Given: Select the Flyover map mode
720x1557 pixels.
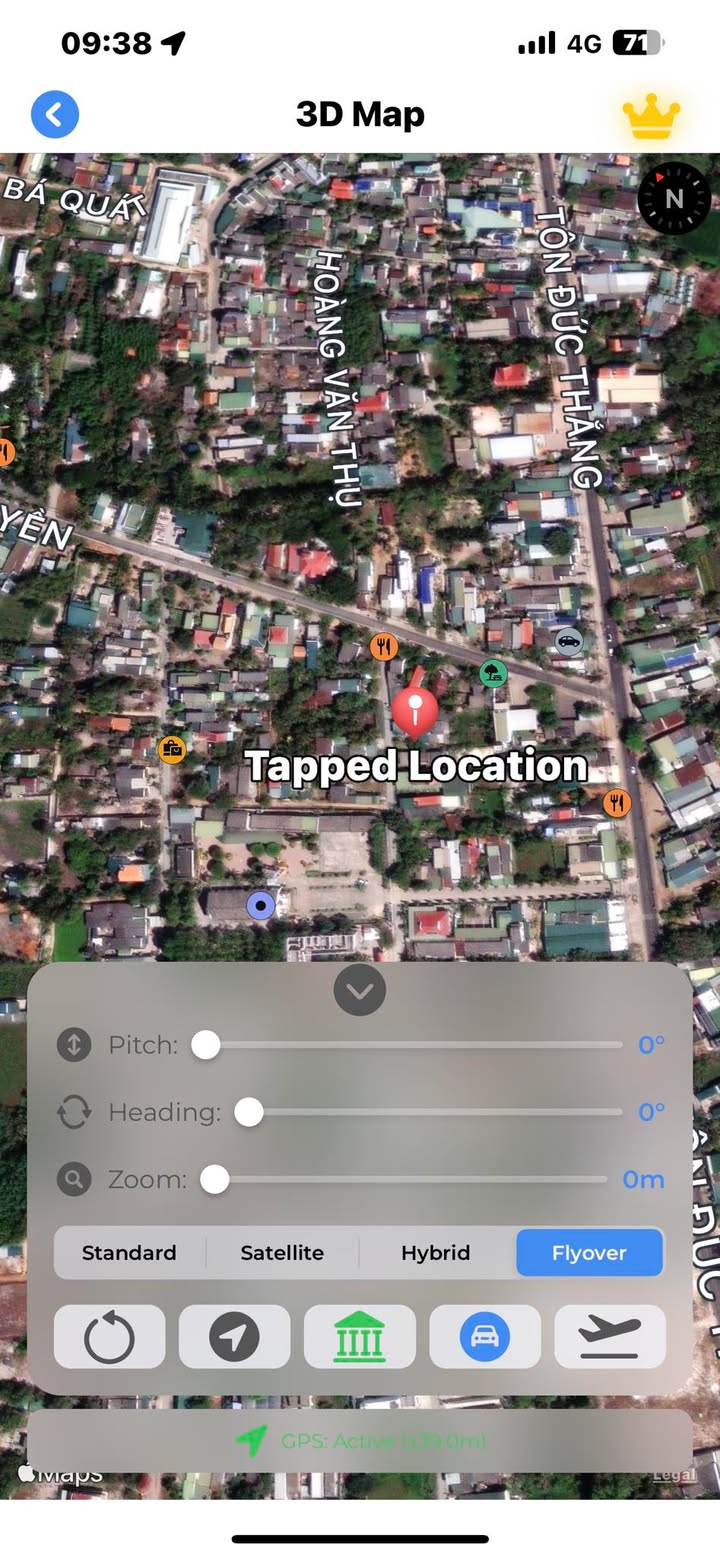Looking at the screenshot, I should (x=589, y=1253).
